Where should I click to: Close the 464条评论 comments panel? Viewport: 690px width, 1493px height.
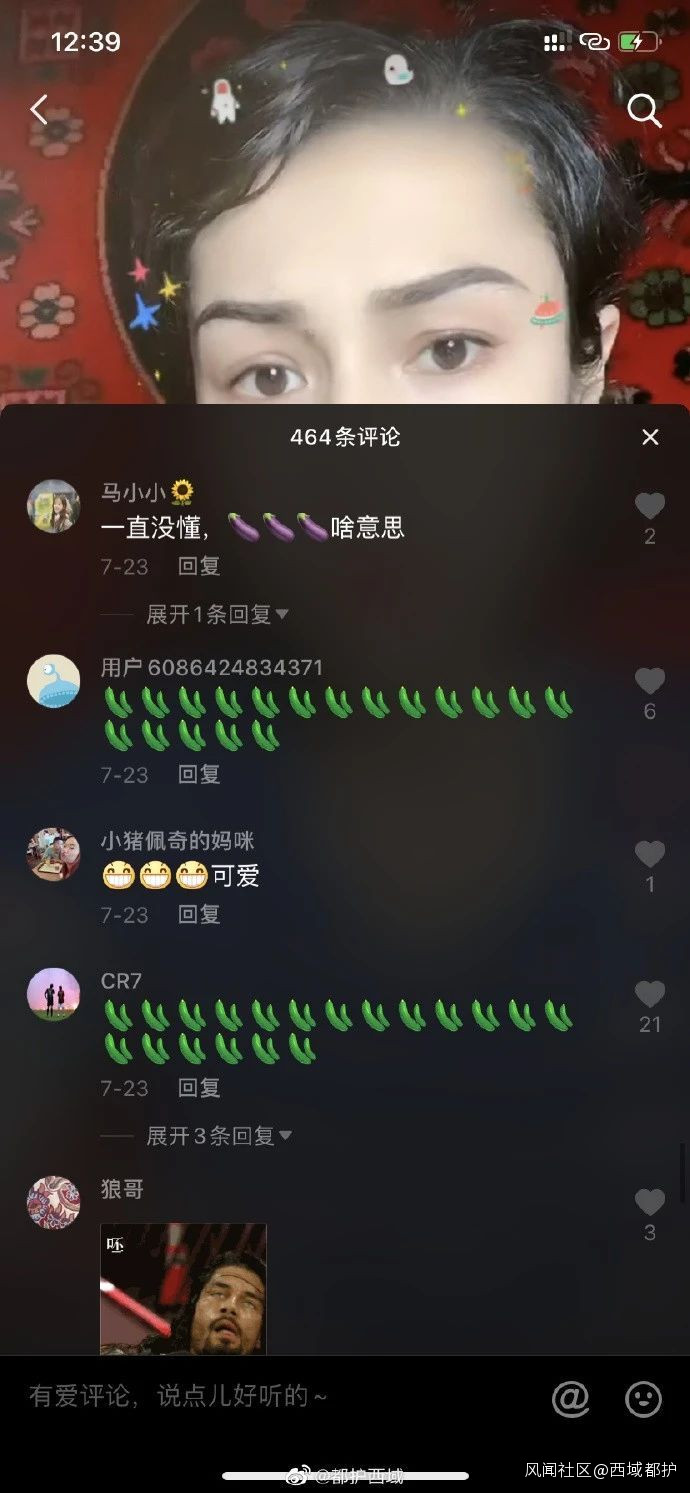point(650,437)
